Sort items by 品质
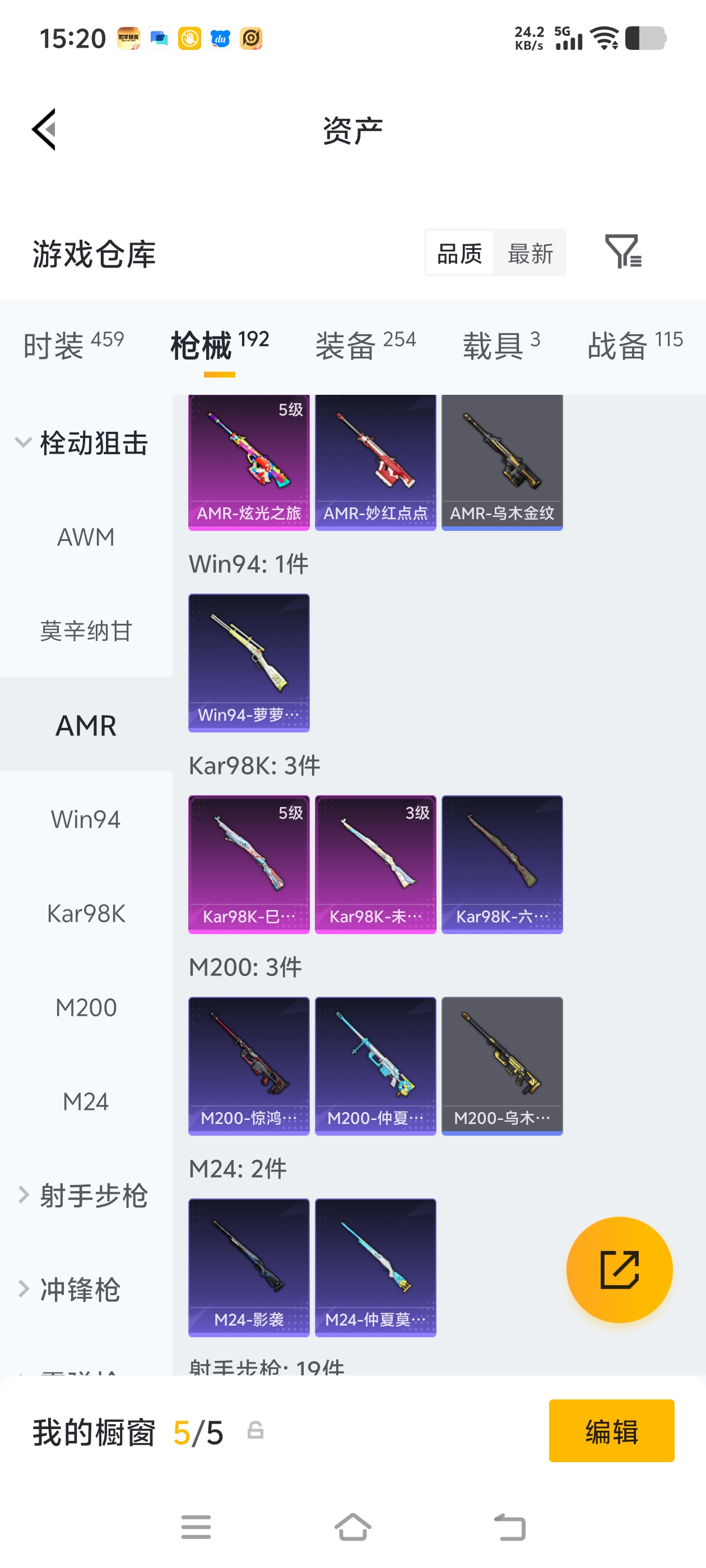Image resolution: width=706 pixels, height=1568 pixels. [459, 253]
